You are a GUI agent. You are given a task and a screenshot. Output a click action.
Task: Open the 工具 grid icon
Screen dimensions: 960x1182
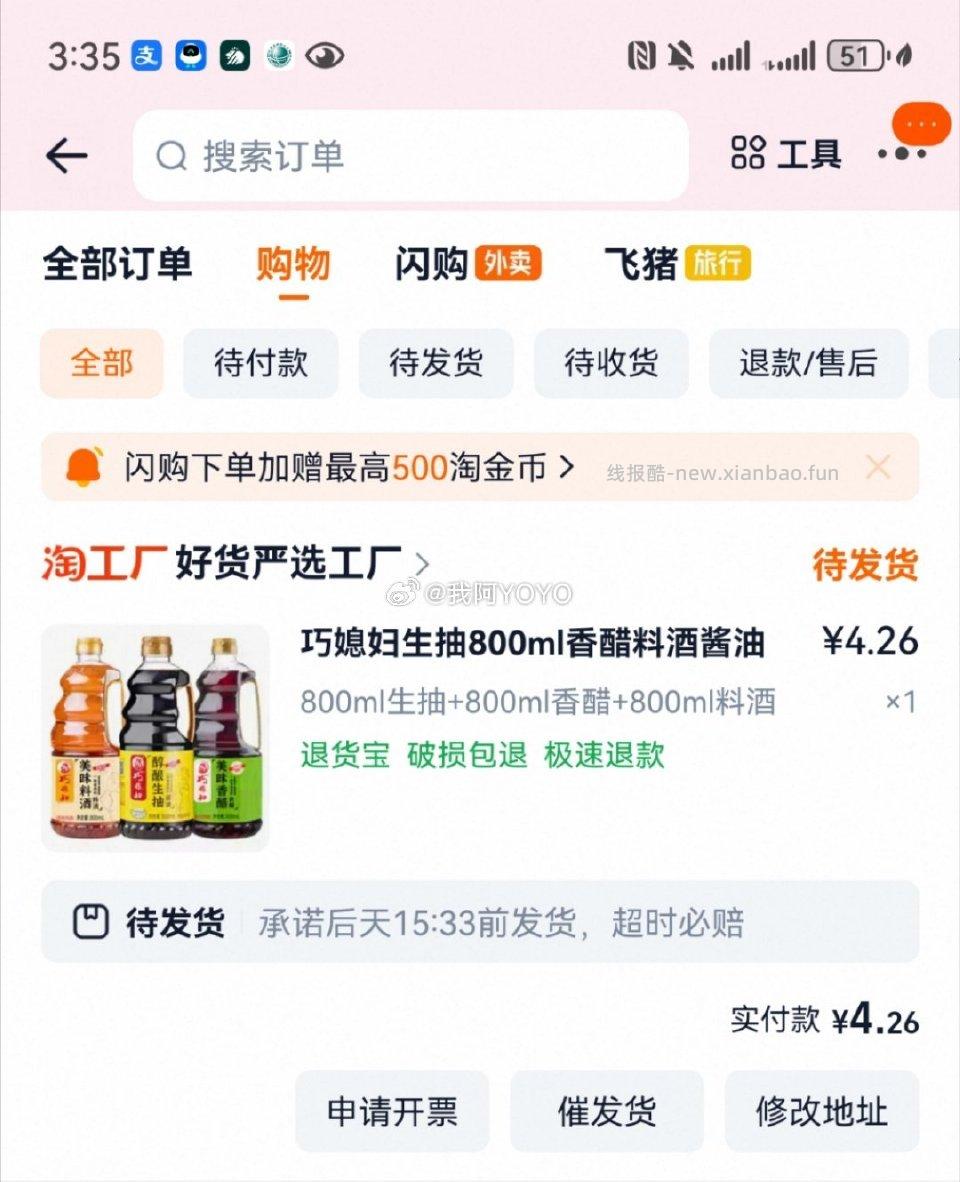coord(749,155)
